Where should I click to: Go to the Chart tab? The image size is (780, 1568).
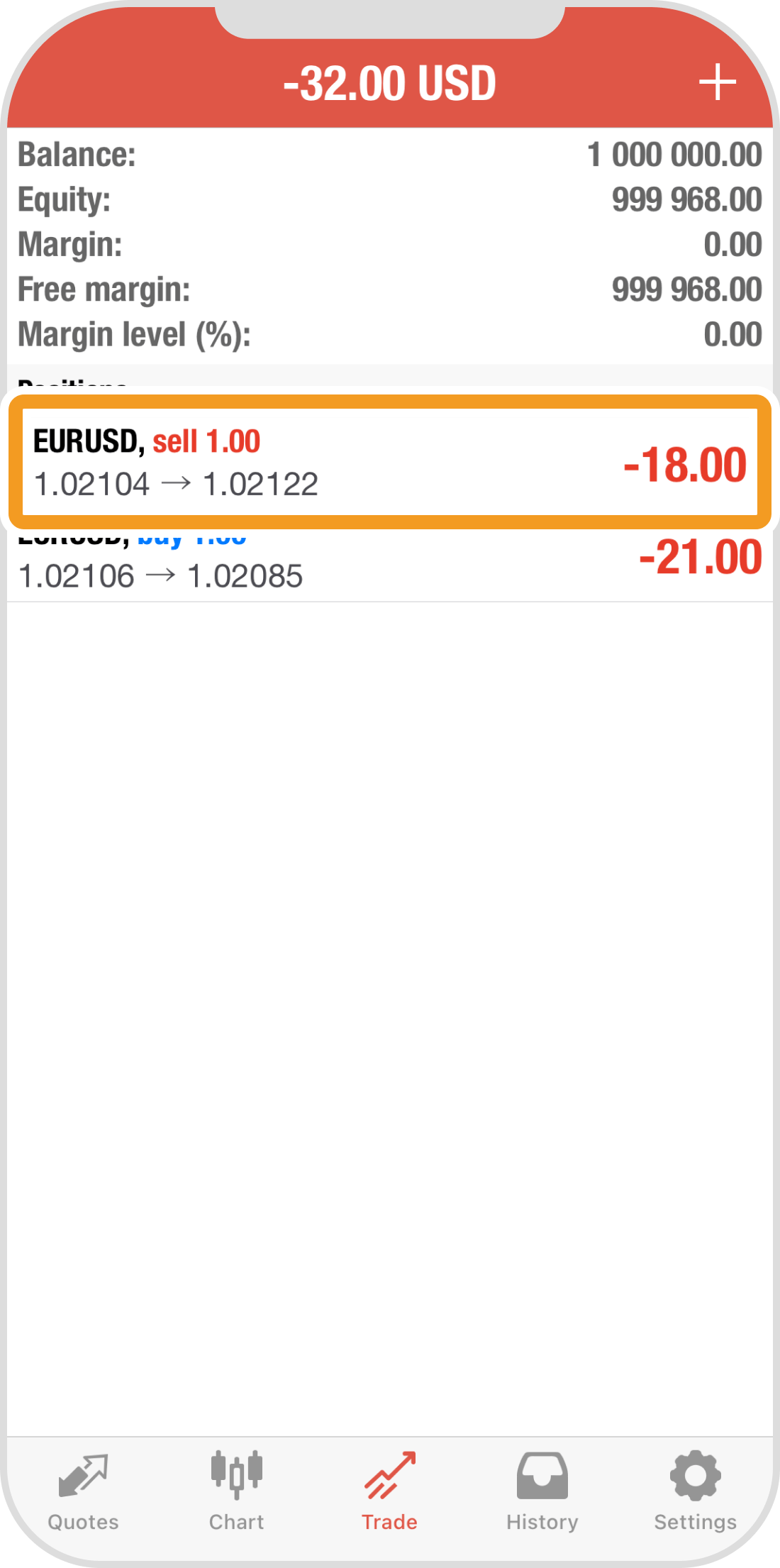coord(236,1491)
